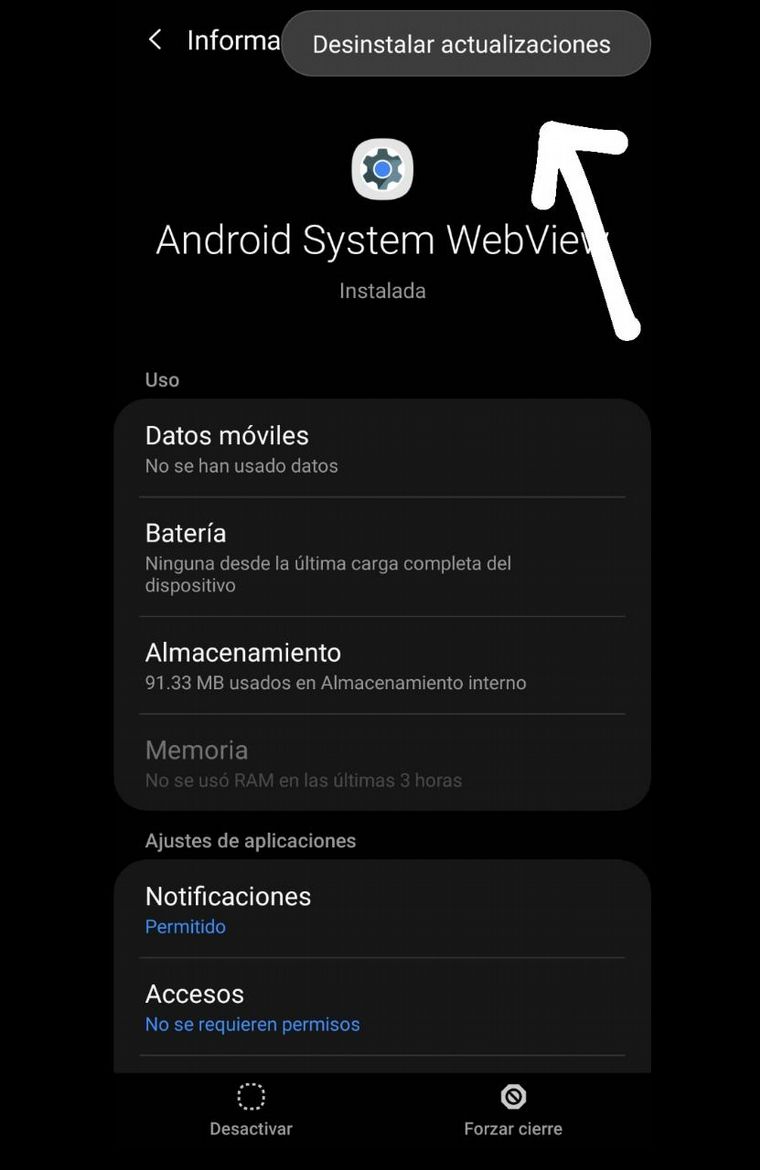Tap Desinstalar actualizaciones menu option
The height and width of the screenshot is (1170, 760).
[x=462, y=45]
